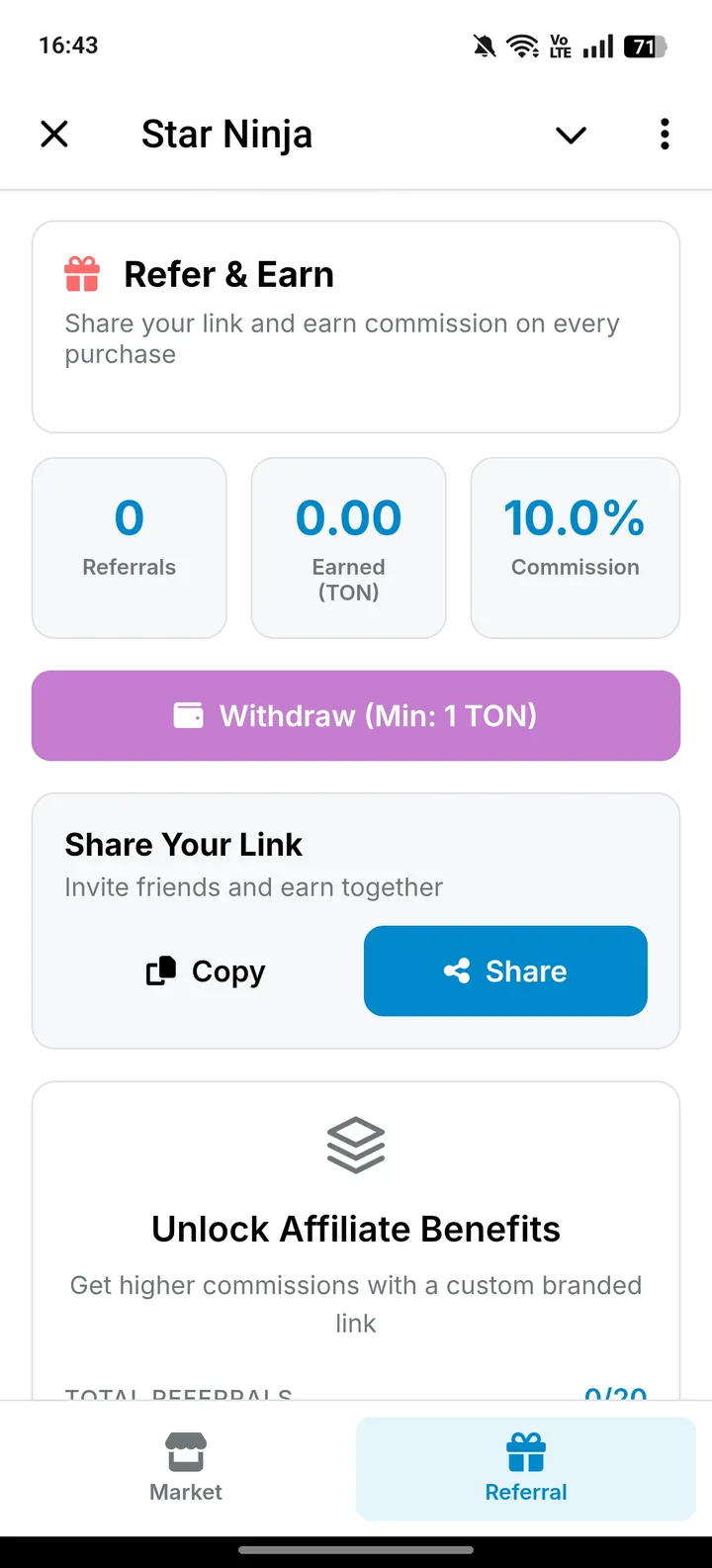Image resolution: width=712 pixels, height=1568 pixels.
Task: Select the Earned (TON) stats card
Action: tap(348, 547)
